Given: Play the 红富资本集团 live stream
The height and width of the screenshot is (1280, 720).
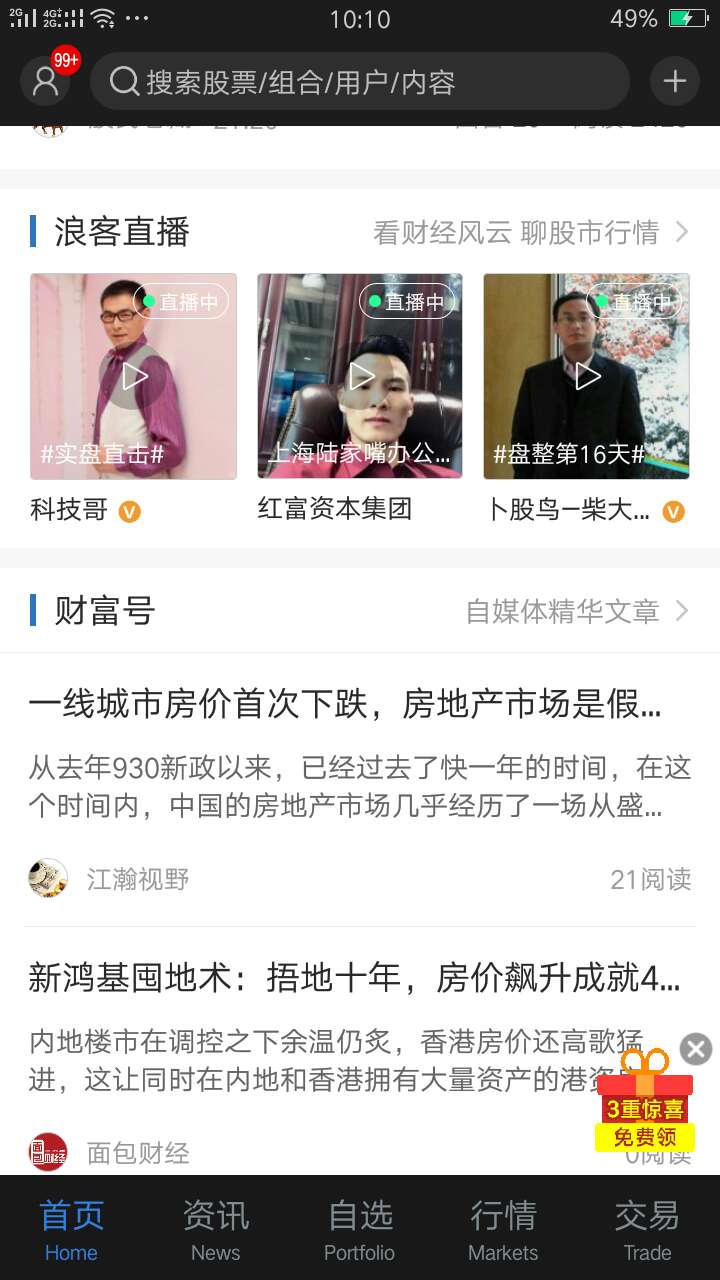Looking at the screenshot, I should coord(359,377).
